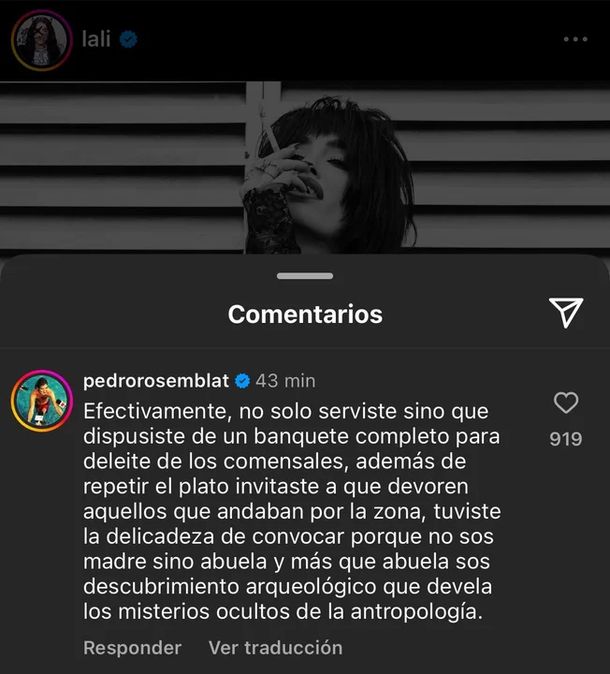This screenshot has width=610, height=674.
Task: Open the lali username link
Action: pos(96,40)
